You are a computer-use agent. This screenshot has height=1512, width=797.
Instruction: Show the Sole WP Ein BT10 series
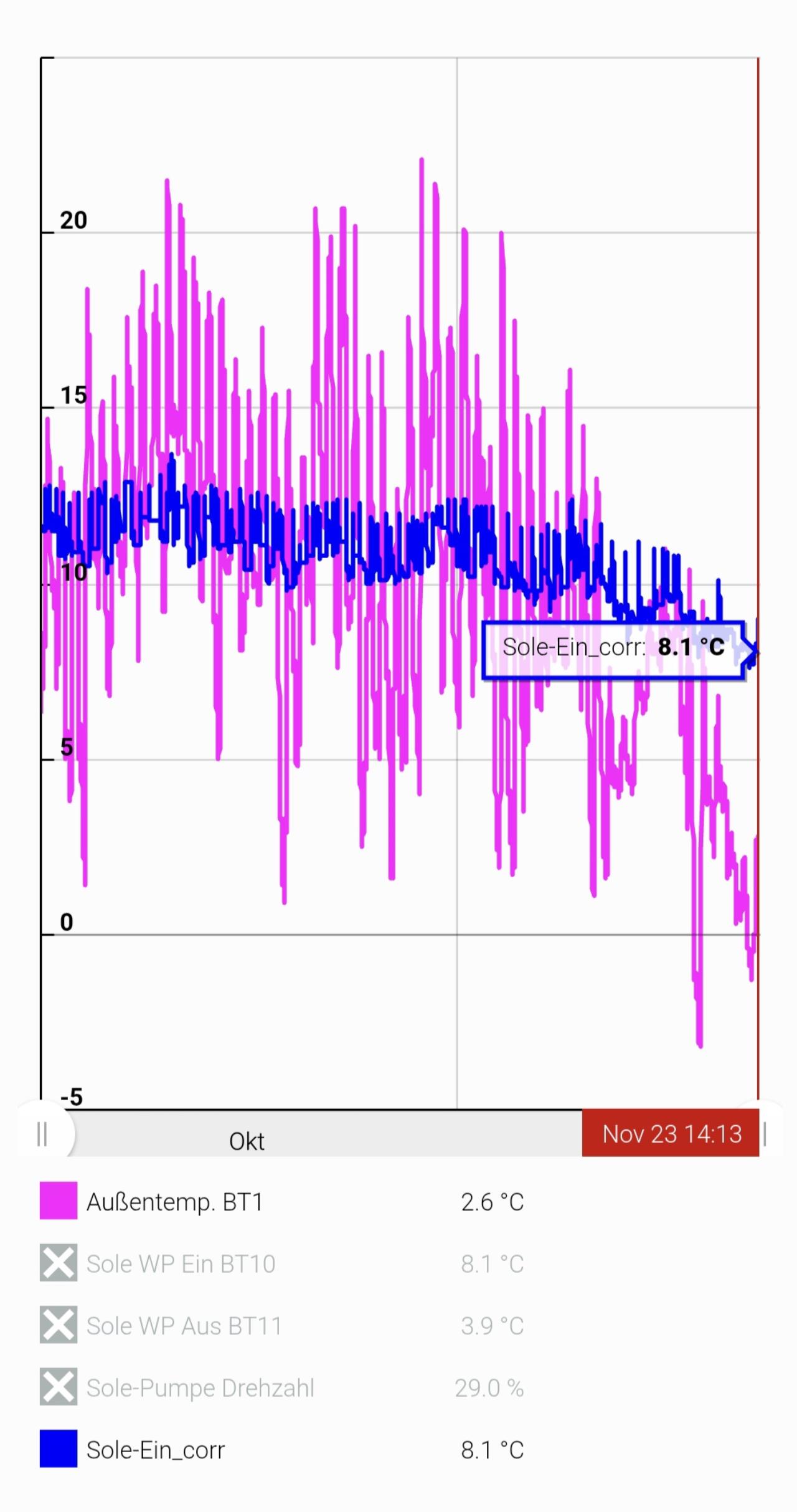[x=59, y=1263]
